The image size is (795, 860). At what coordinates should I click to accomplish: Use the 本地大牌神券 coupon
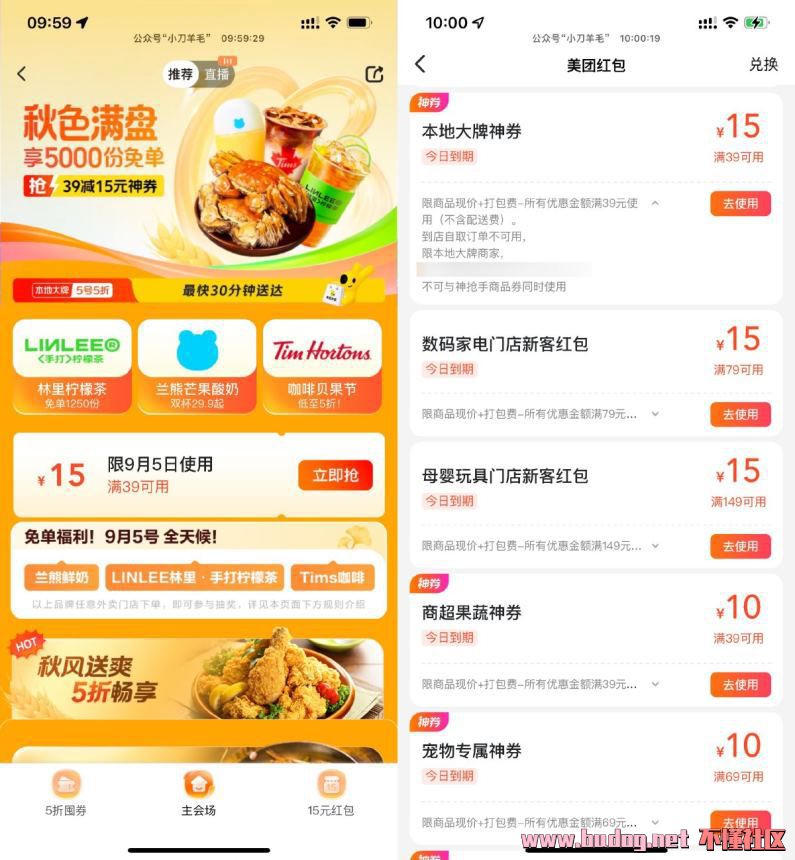740,203
